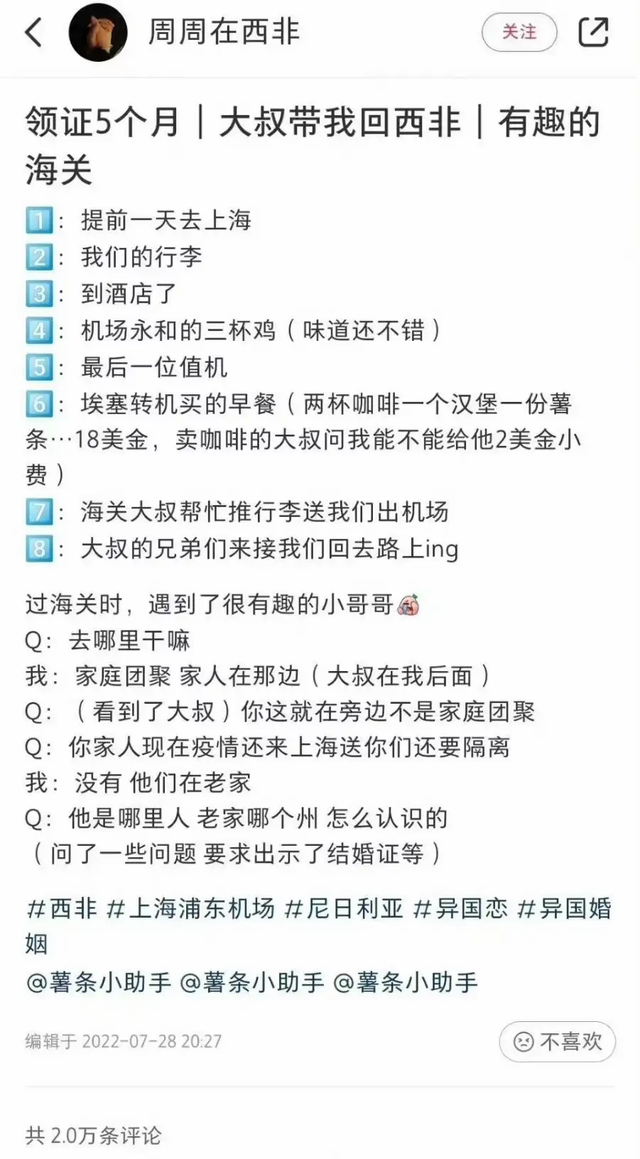The image size is (640, 1159).
Task: Open the #尼日利亚 hashtag
Action: coord(344,908)
